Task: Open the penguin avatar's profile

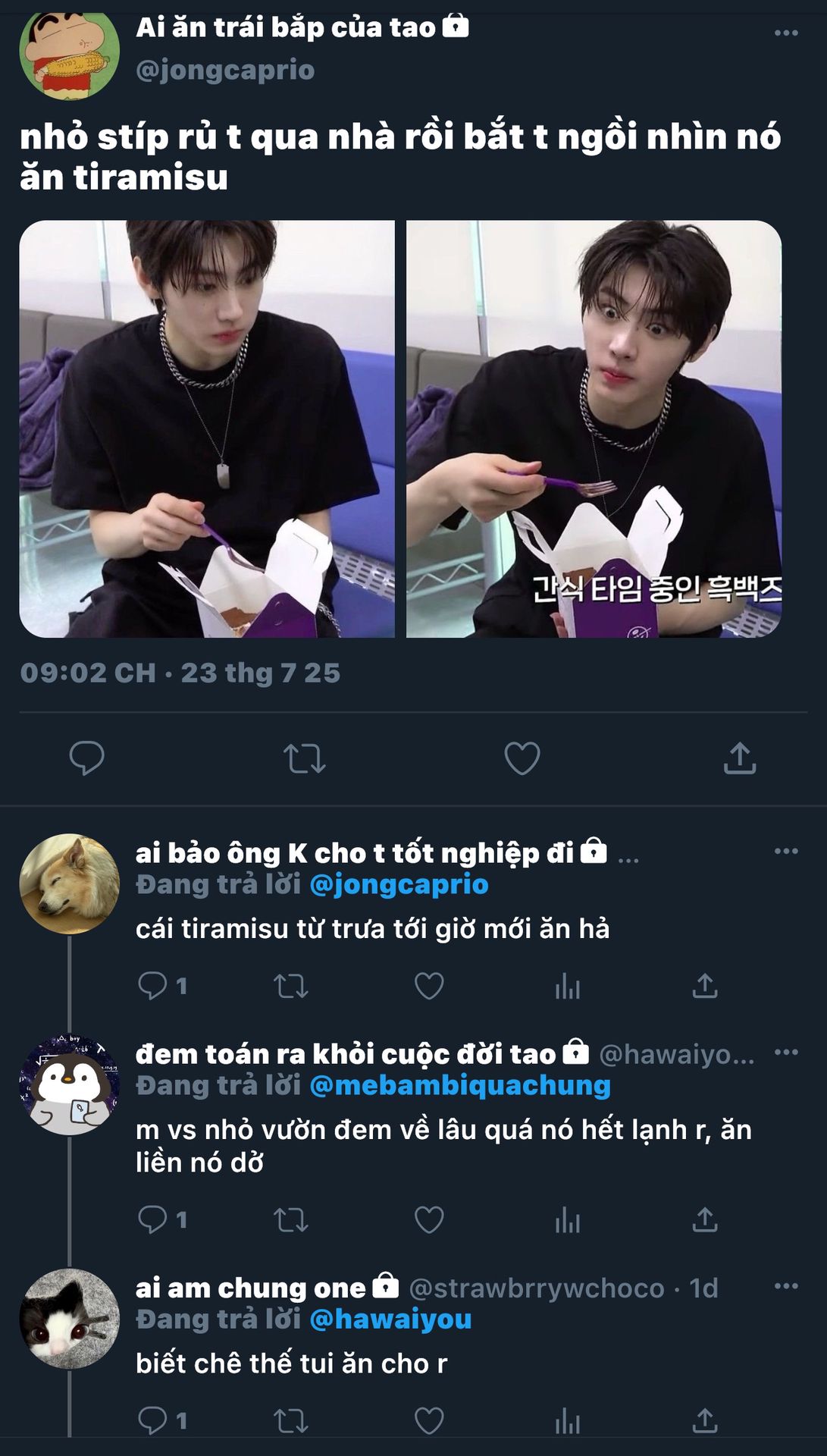Action: [x=69, y=1085]
